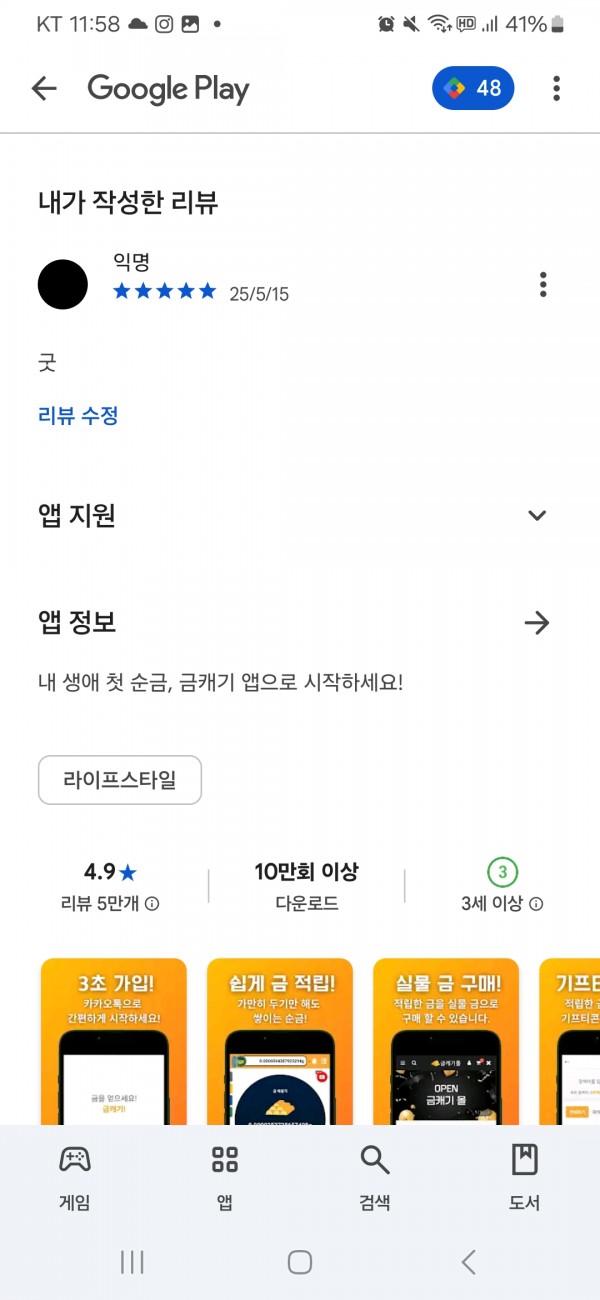The width and height of the screenshot is (600, 1300).
Task: View rating info beside 리뷰 5만개
Action: [152, 904]
